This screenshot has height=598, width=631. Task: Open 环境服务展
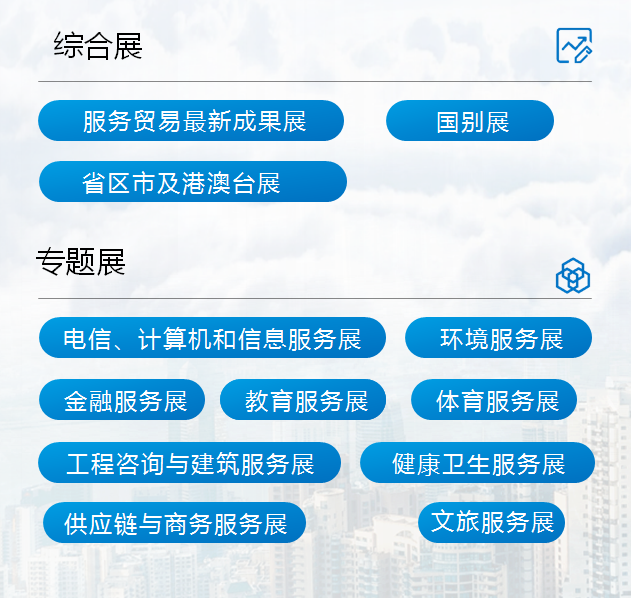coord(498,338)
